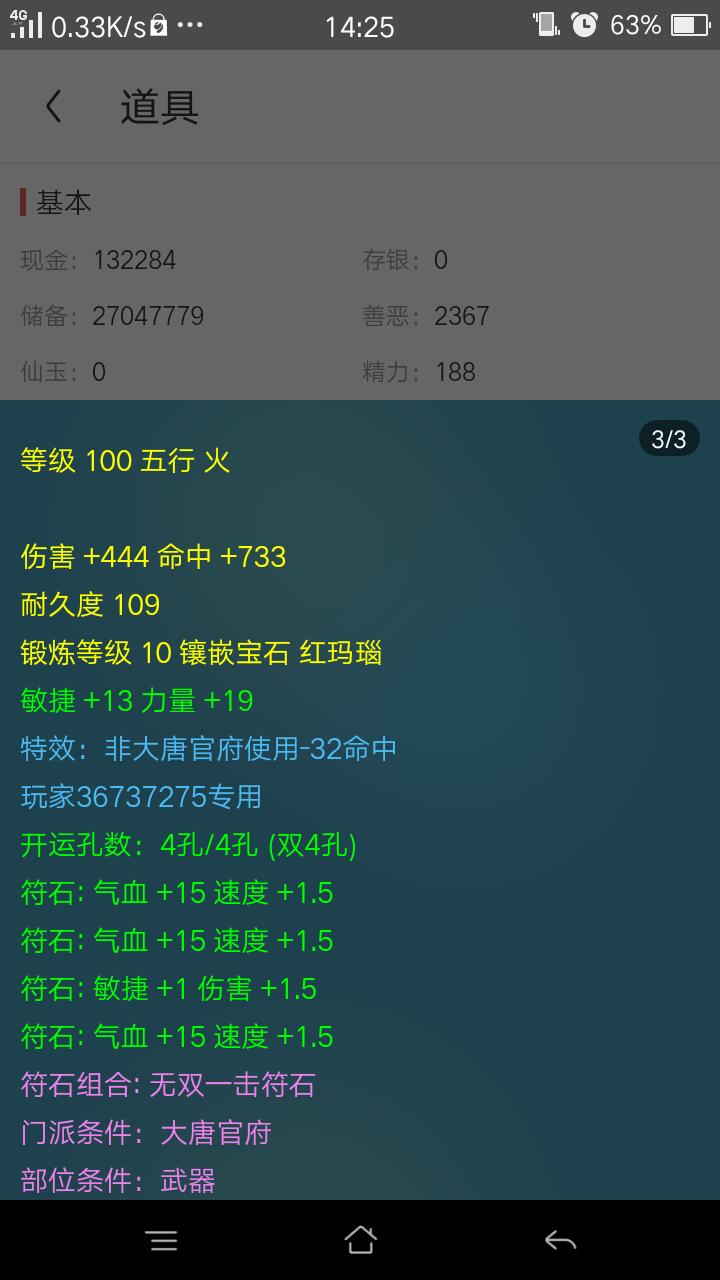Open recent apps from the navigation bar

tap(162, 1240)
